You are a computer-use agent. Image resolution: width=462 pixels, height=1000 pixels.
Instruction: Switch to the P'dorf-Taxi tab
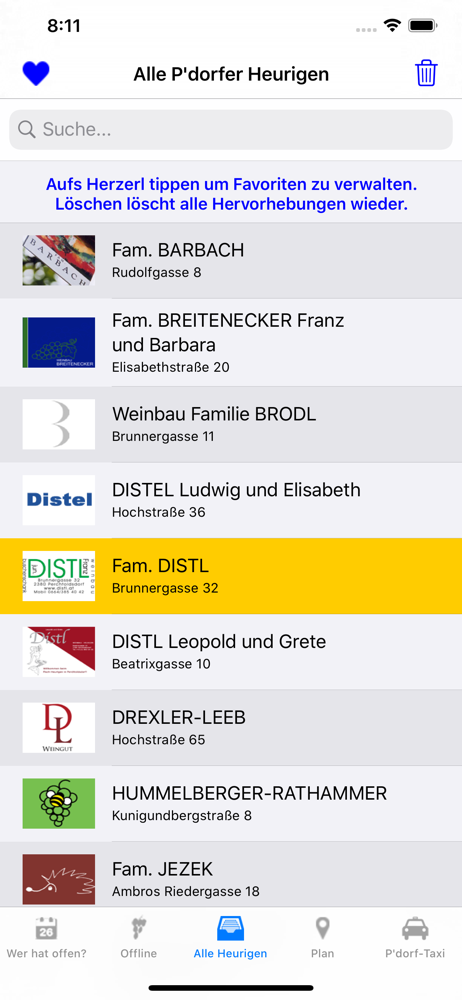(415, 938)
